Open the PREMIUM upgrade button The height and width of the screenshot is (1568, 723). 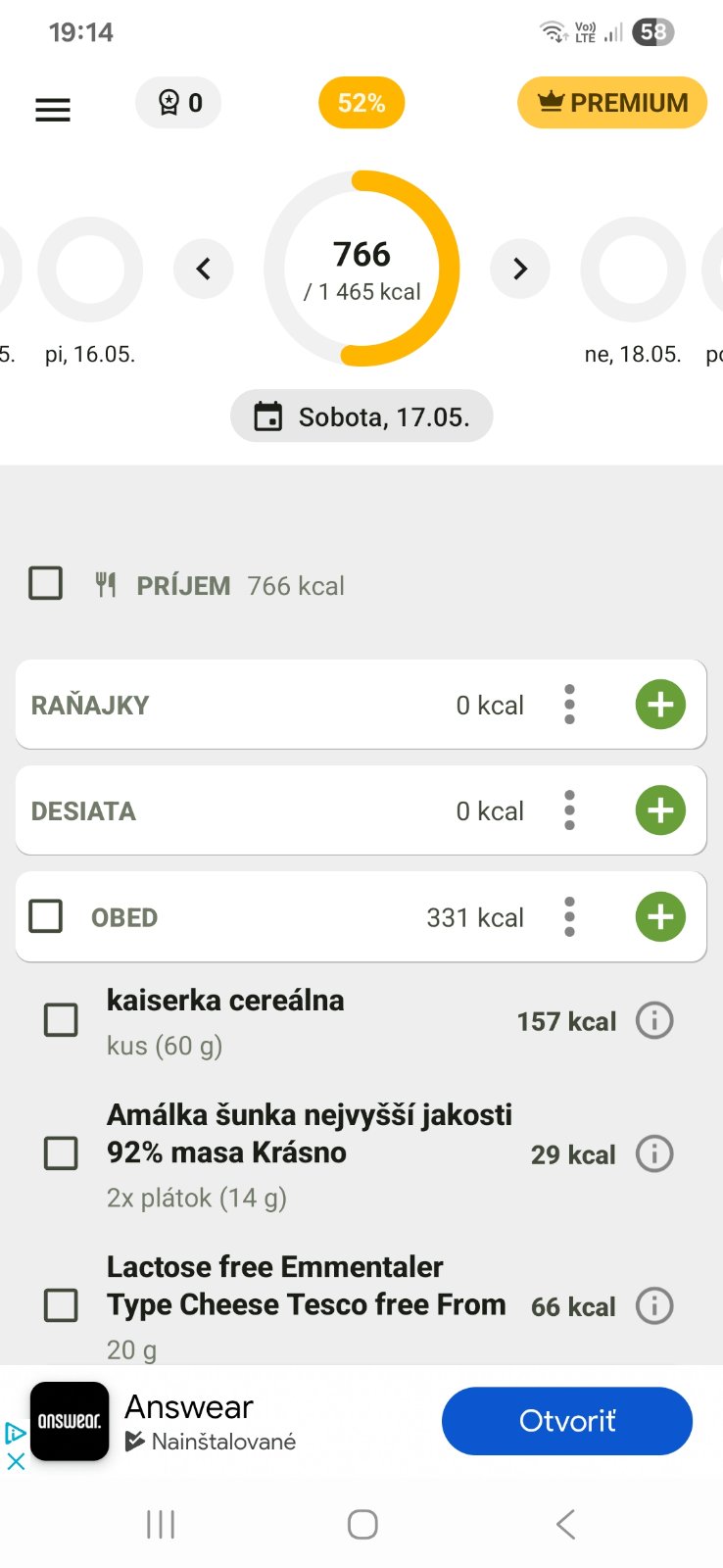coord(612,103)
